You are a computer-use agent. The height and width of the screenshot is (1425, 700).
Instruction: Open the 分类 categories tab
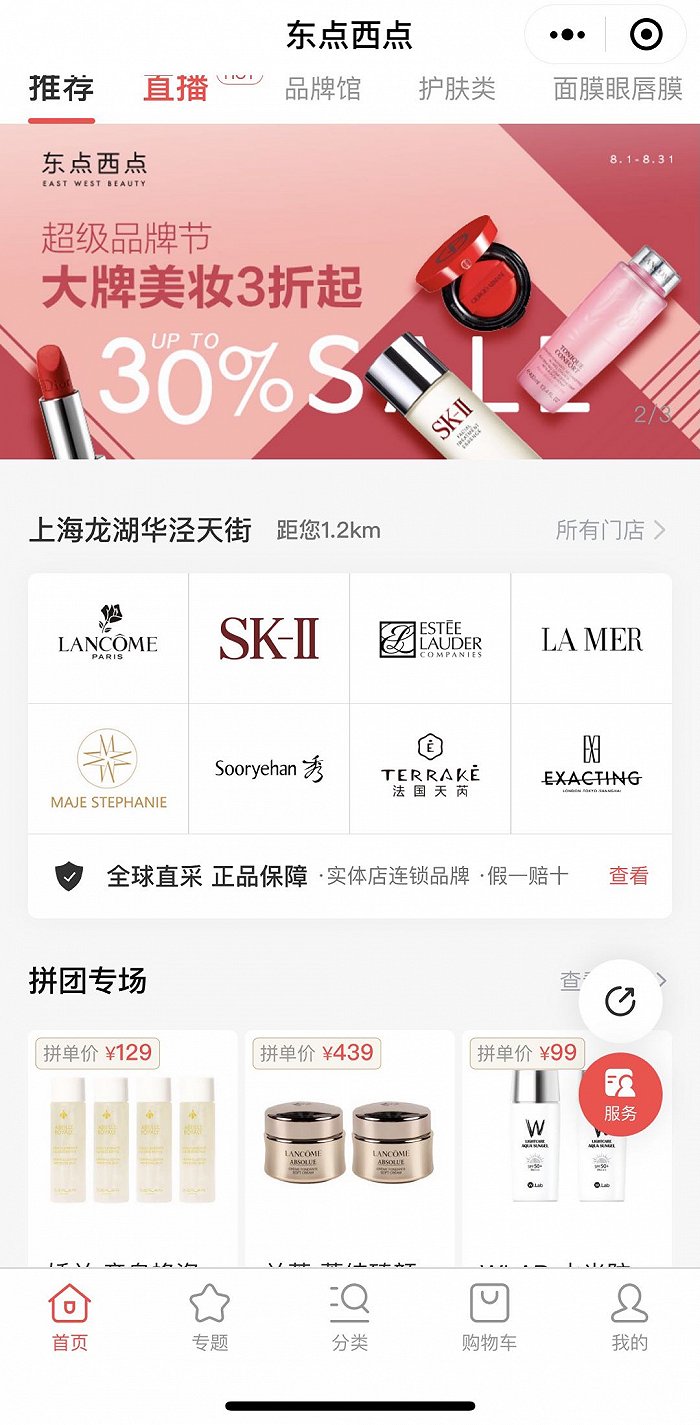pyautogui.click(x=350, y=1318)
